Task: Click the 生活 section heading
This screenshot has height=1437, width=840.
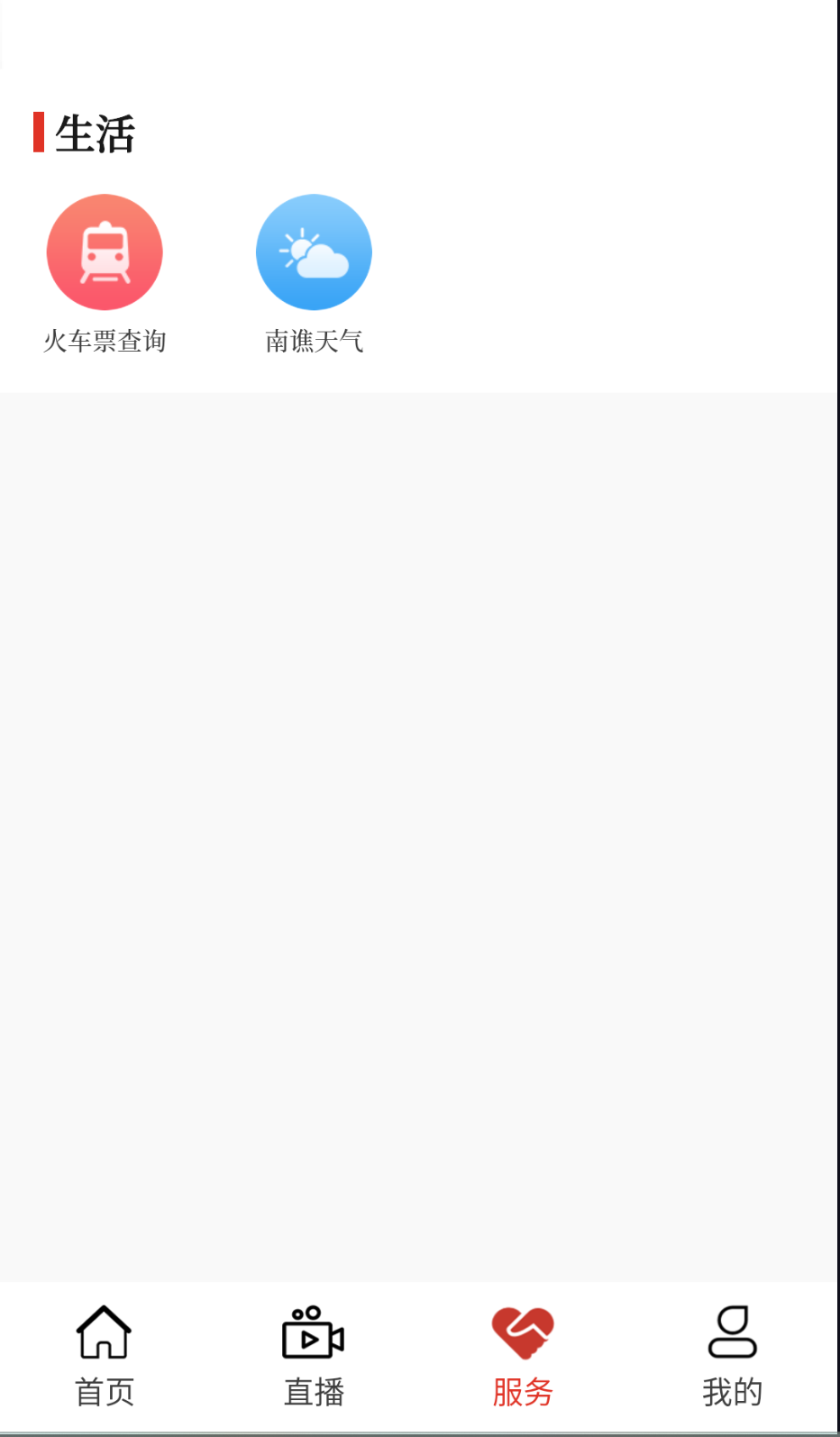Action: tap(95, 134)
